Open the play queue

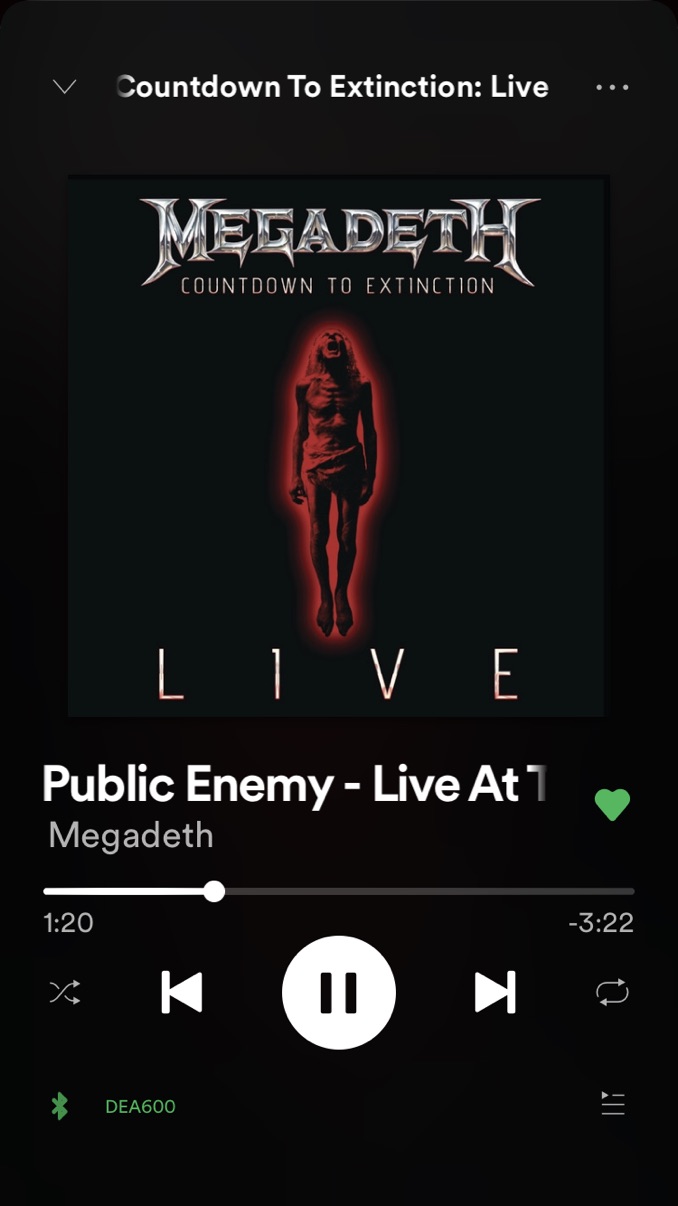(x=612, y=1104)
